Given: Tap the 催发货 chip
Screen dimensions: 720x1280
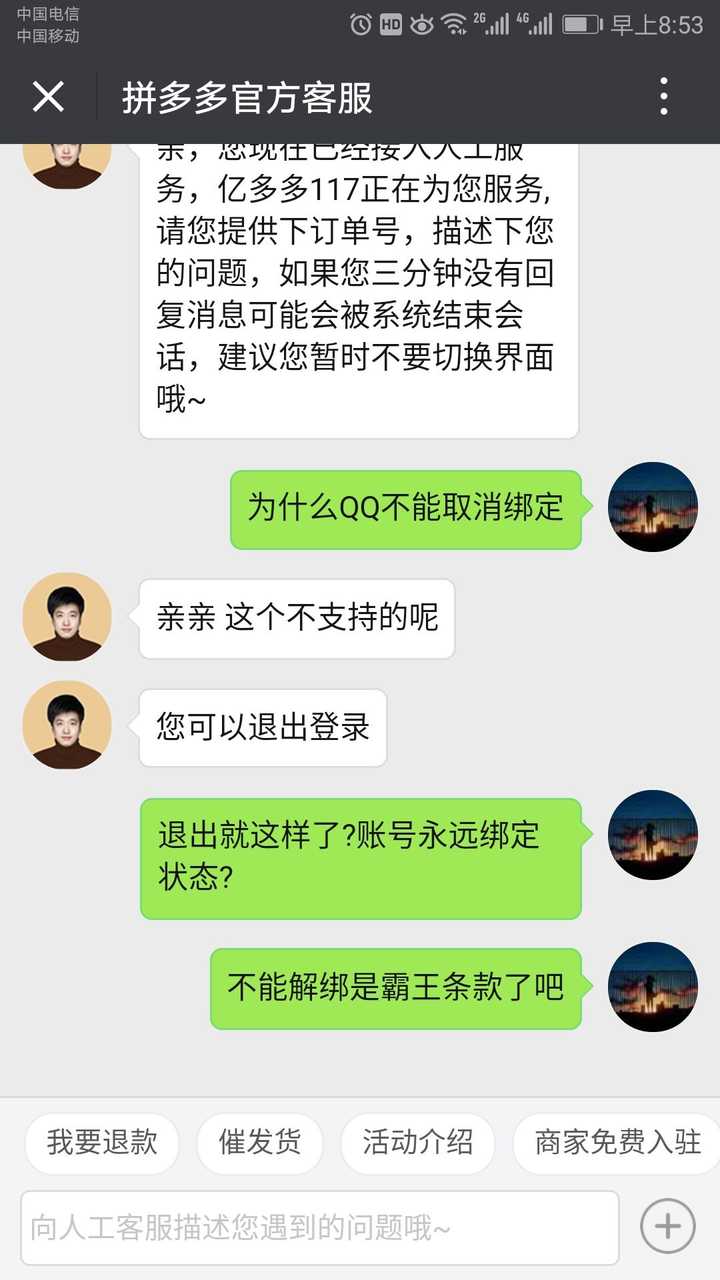Looking at the screenshot, I should click(260, 1143).
